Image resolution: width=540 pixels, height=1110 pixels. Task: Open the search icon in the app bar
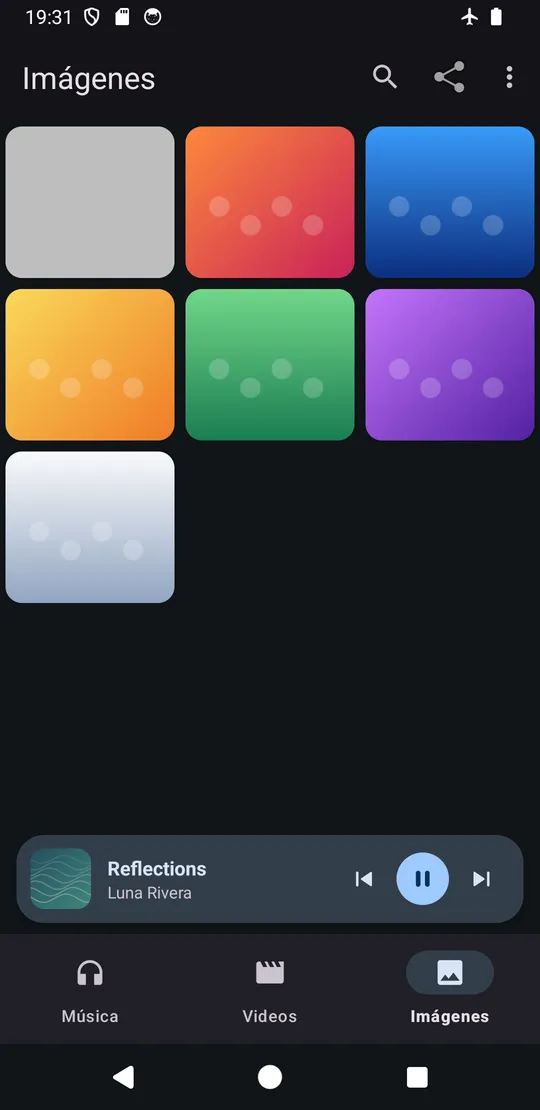[385, 77]
